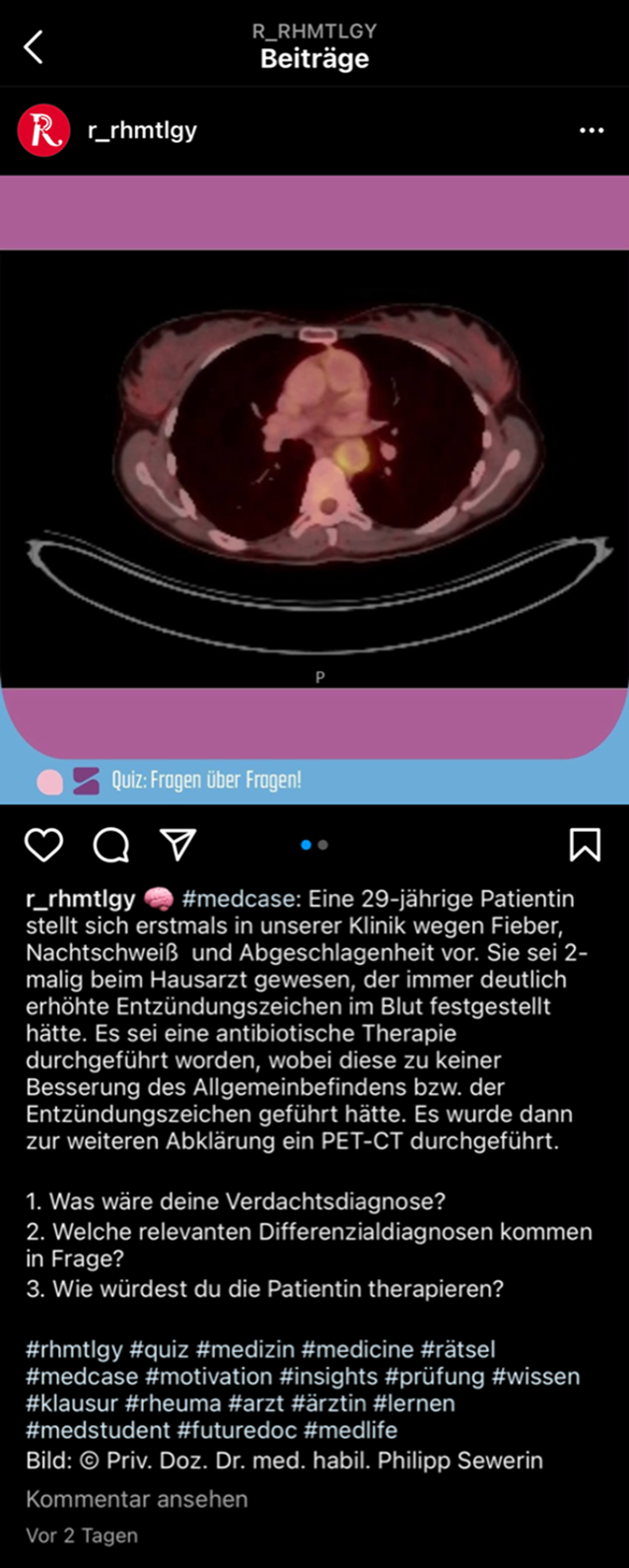Open the comment bubble icon
Screen dimensions: 629x1568
pos(111,845)
